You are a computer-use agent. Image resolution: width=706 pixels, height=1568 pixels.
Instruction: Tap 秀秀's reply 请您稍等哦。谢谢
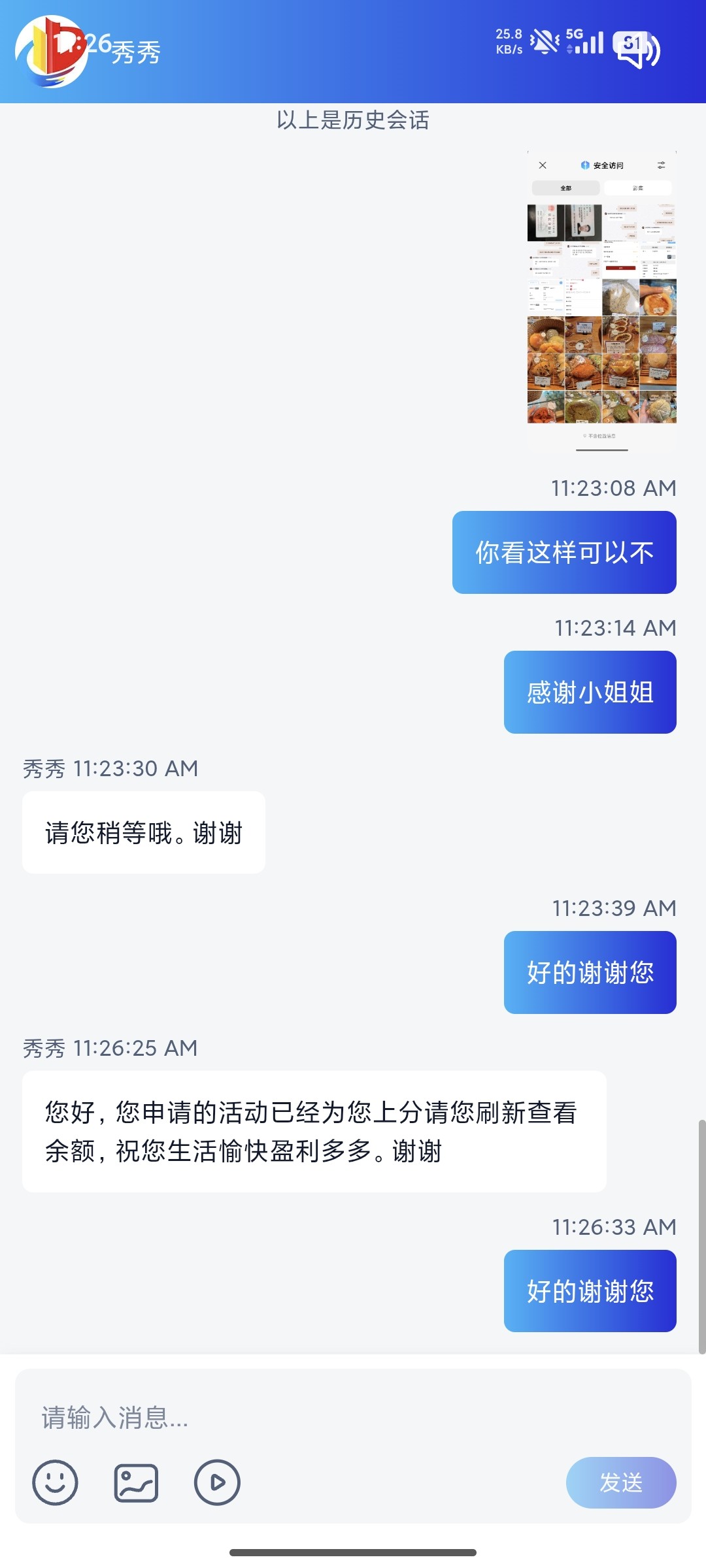click(144, 831)
